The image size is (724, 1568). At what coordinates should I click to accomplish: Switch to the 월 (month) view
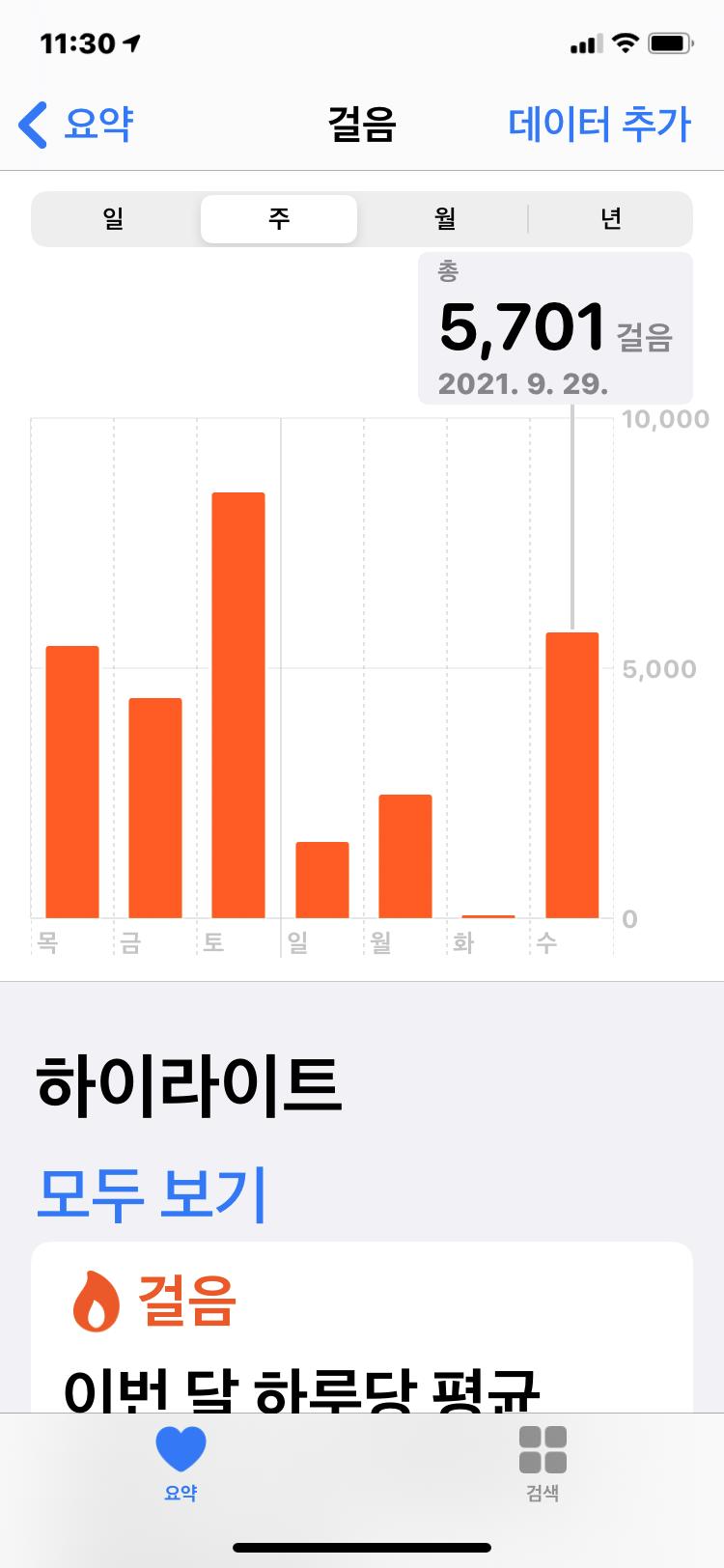444,219
